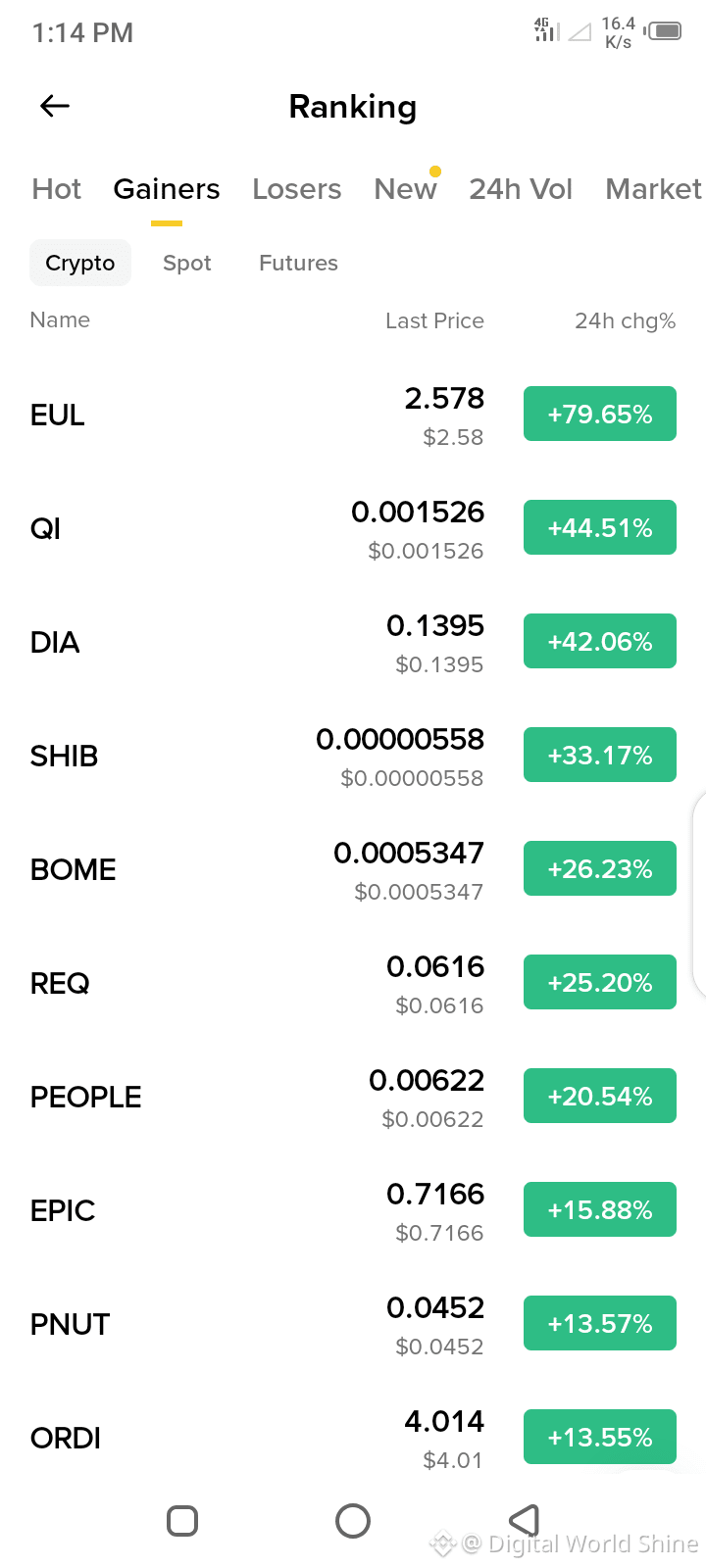Switch to the Hot tab
Viewport: 706px width, 1568px height.
pos(57,189)
